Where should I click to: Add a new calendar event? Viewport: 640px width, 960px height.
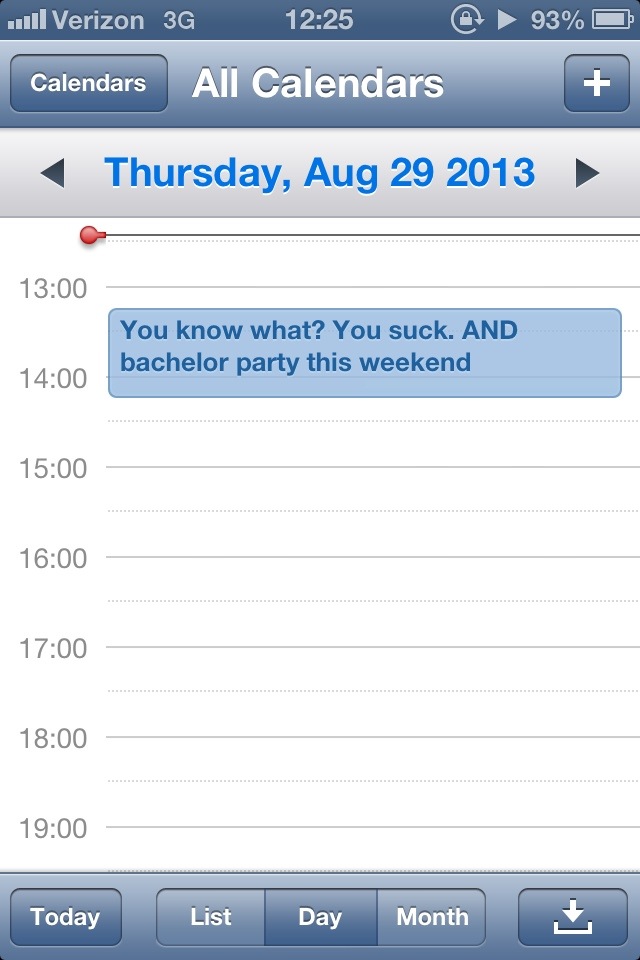point(596,84)
